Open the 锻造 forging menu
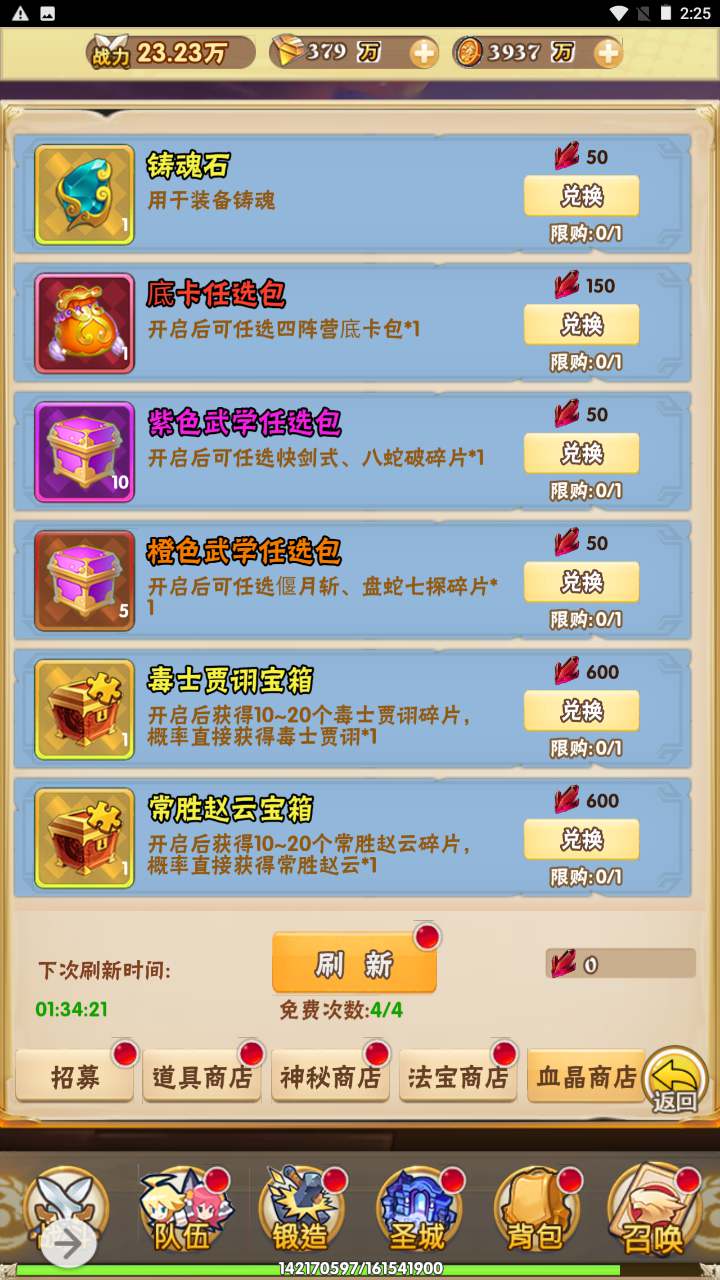 click(x=301, y=1210)
